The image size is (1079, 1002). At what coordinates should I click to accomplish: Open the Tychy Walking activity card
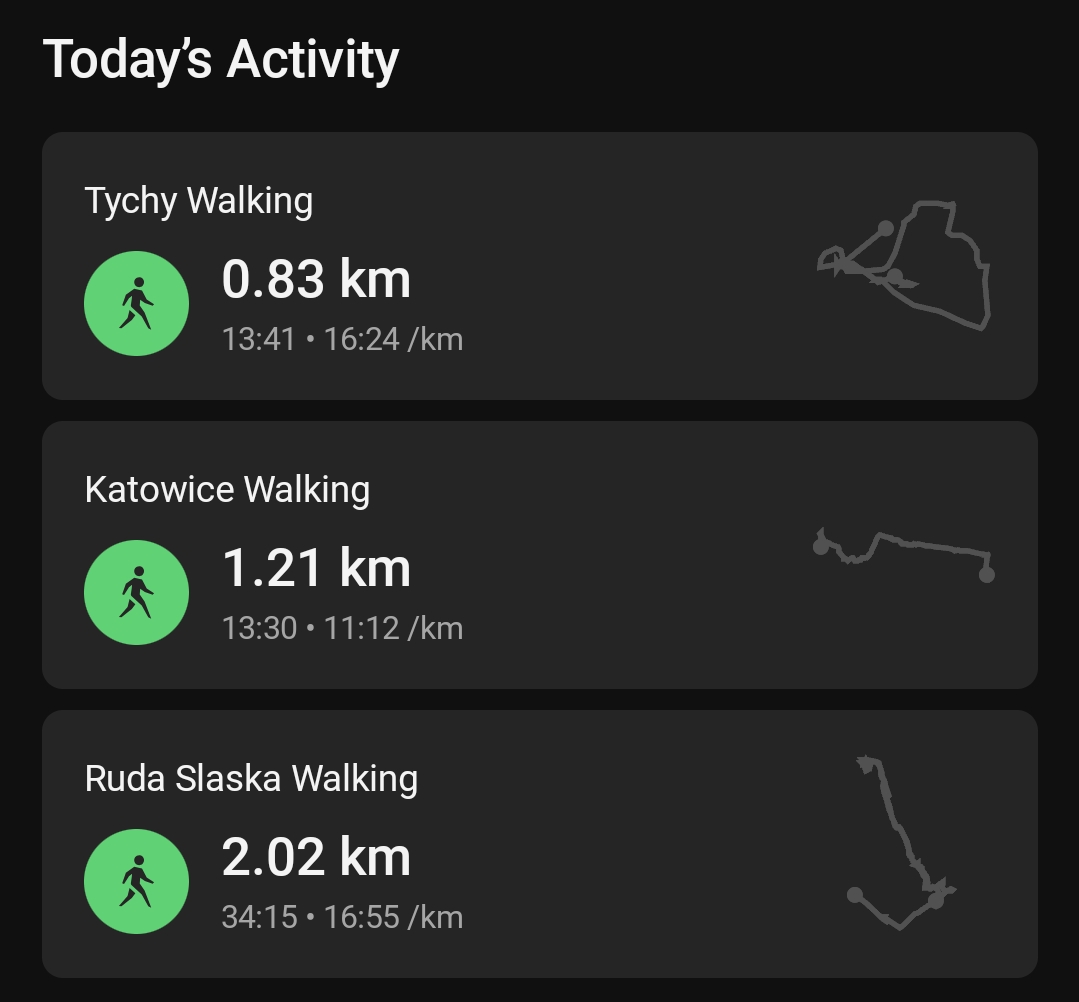[539, 266]
